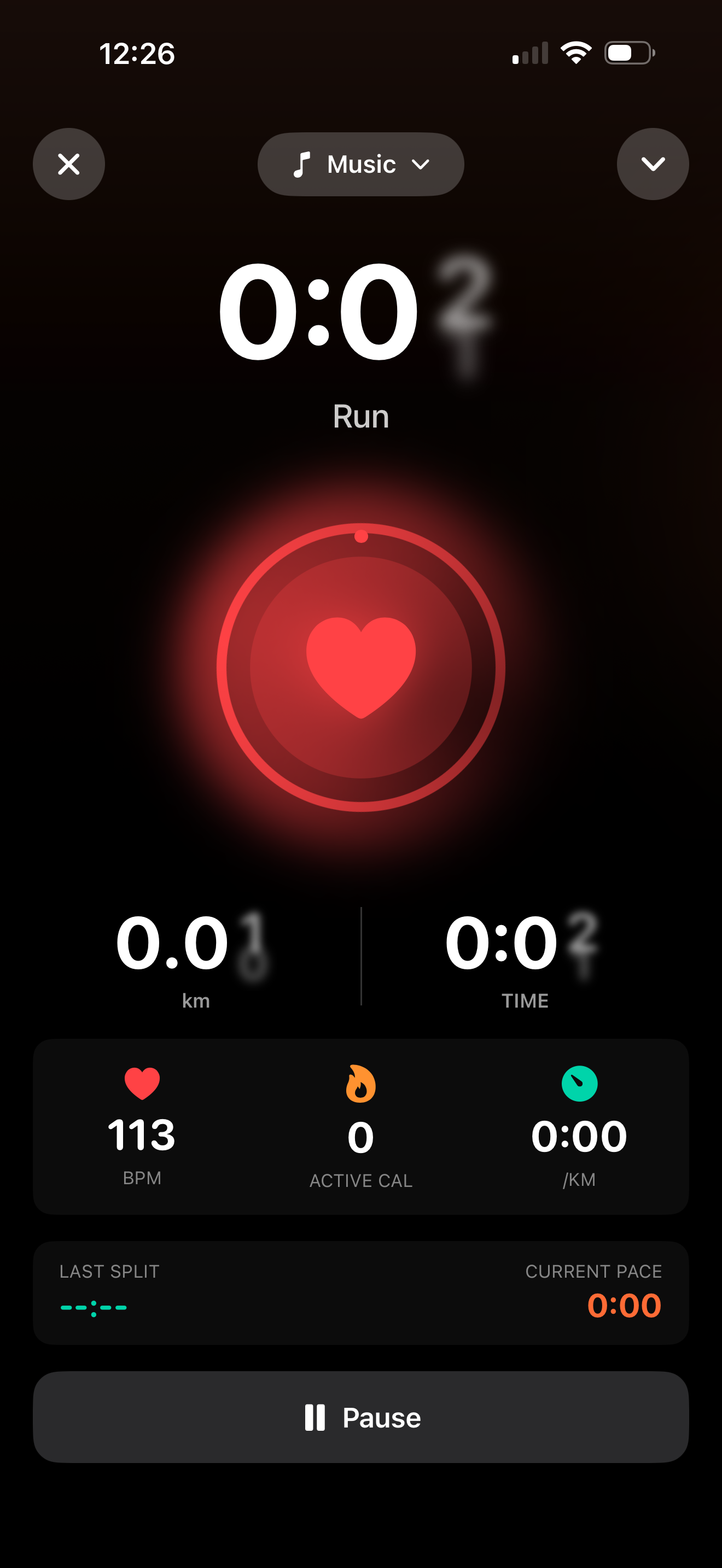Viewport: 722px width, 1568px height.
Task: Tap the Last Split placeholder dashes
Action: [94, 1305]
